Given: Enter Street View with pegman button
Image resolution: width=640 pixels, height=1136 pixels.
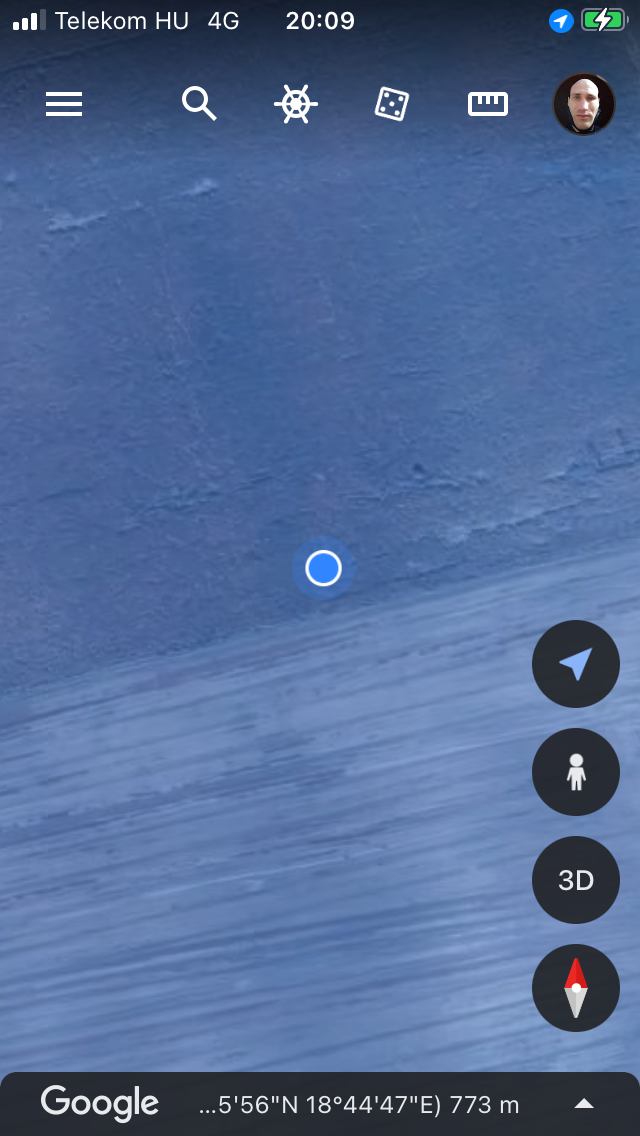Looking at the screenshot, I should (x=576, y=772).
